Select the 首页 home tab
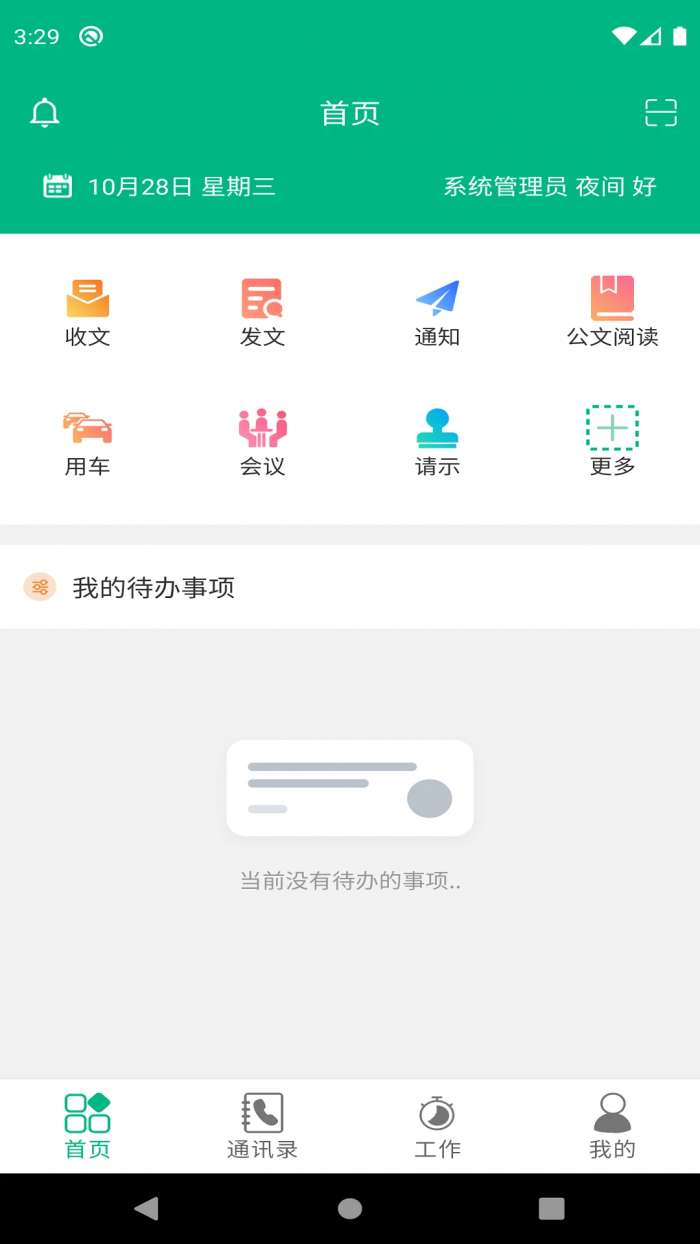Screen dimensions: 700x1244 88,1126
